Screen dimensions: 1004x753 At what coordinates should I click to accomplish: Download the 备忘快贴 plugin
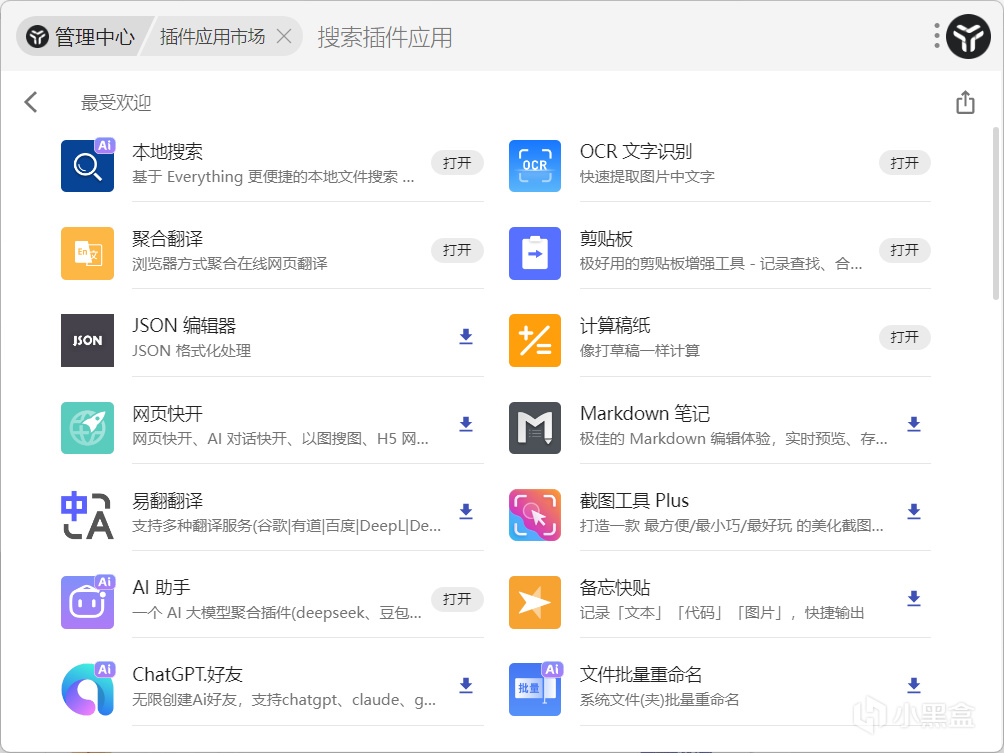(914, 598)
